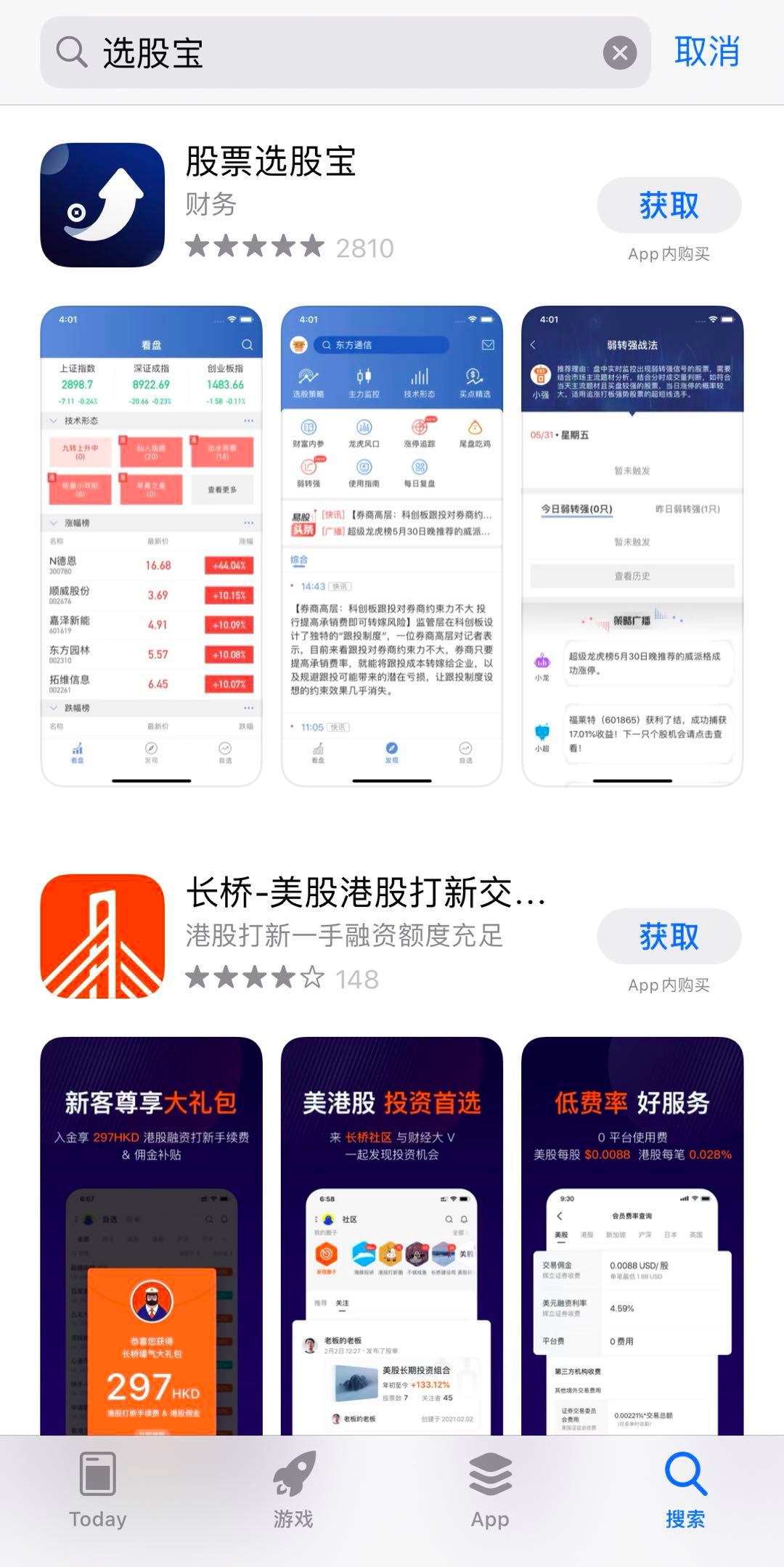Open the 低费率好服务 screenshot of 长桥
The image size is (784, 1567).
[x=632, y=1234]
